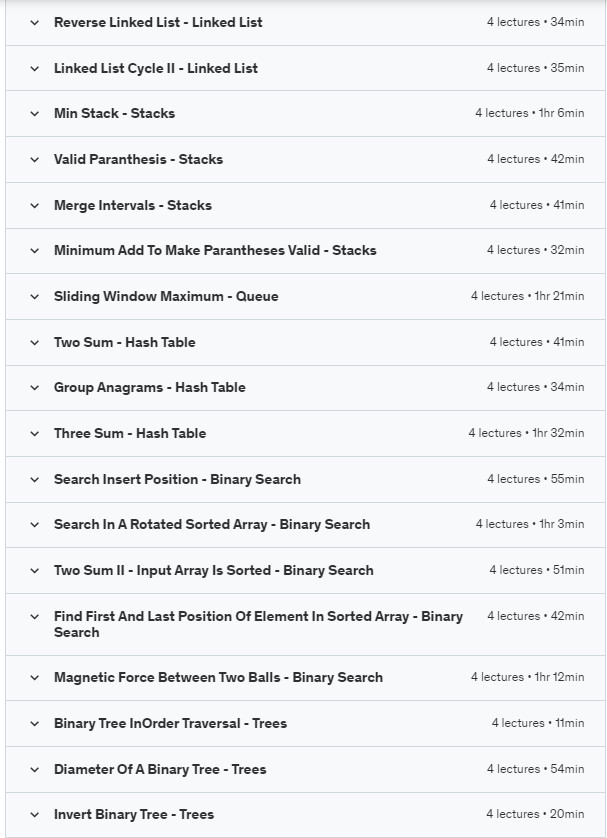Open Sliding Window Maximum - Queue section

pyautogui.click(x=166, y=296)
